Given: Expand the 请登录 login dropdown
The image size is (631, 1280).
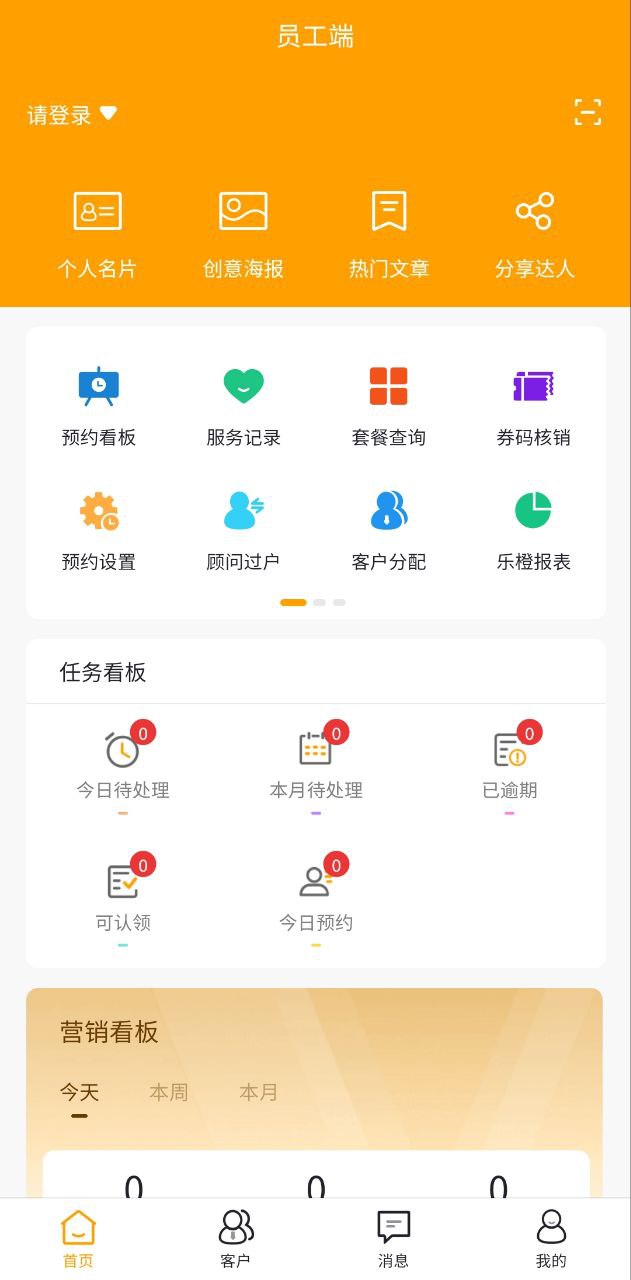Looking at the screenshot, I should pos(72,115).
